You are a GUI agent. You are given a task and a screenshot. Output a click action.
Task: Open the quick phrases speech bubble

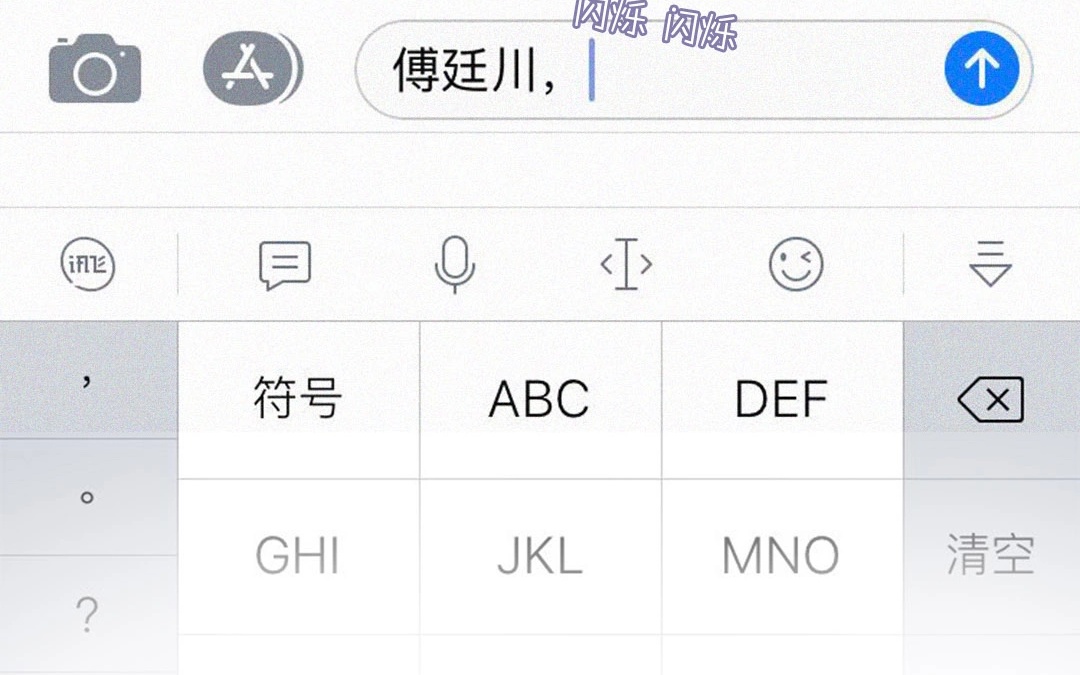tap(285, 264)
